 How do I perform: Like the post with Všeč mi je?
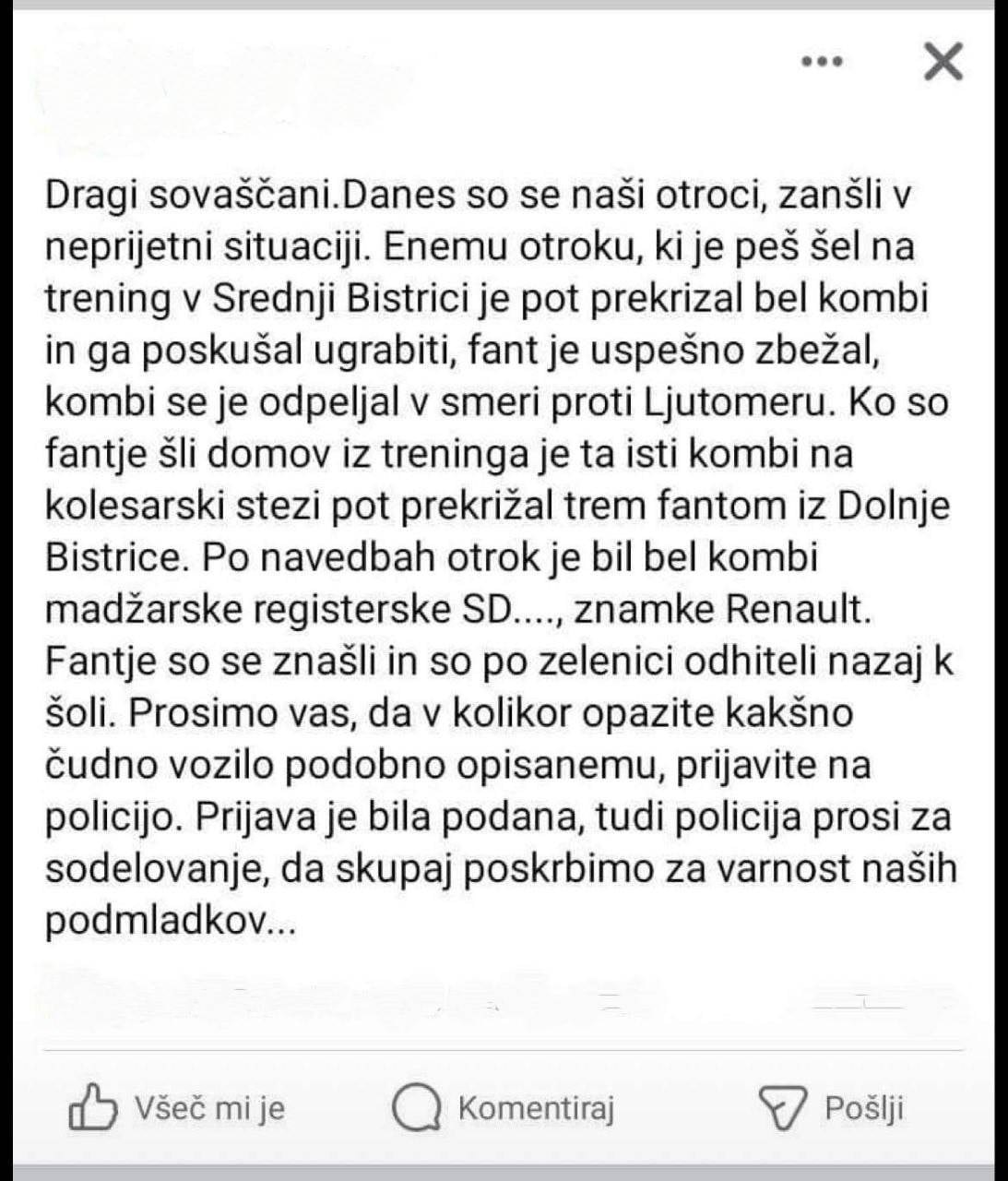[177, 1107]
